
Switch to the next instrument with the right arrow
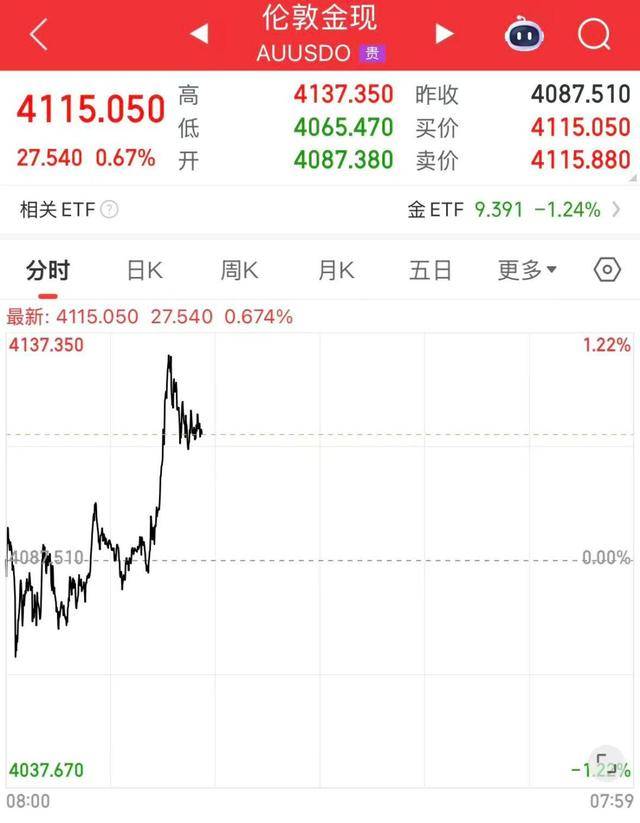pyautogui.click(x=444, y=34)
